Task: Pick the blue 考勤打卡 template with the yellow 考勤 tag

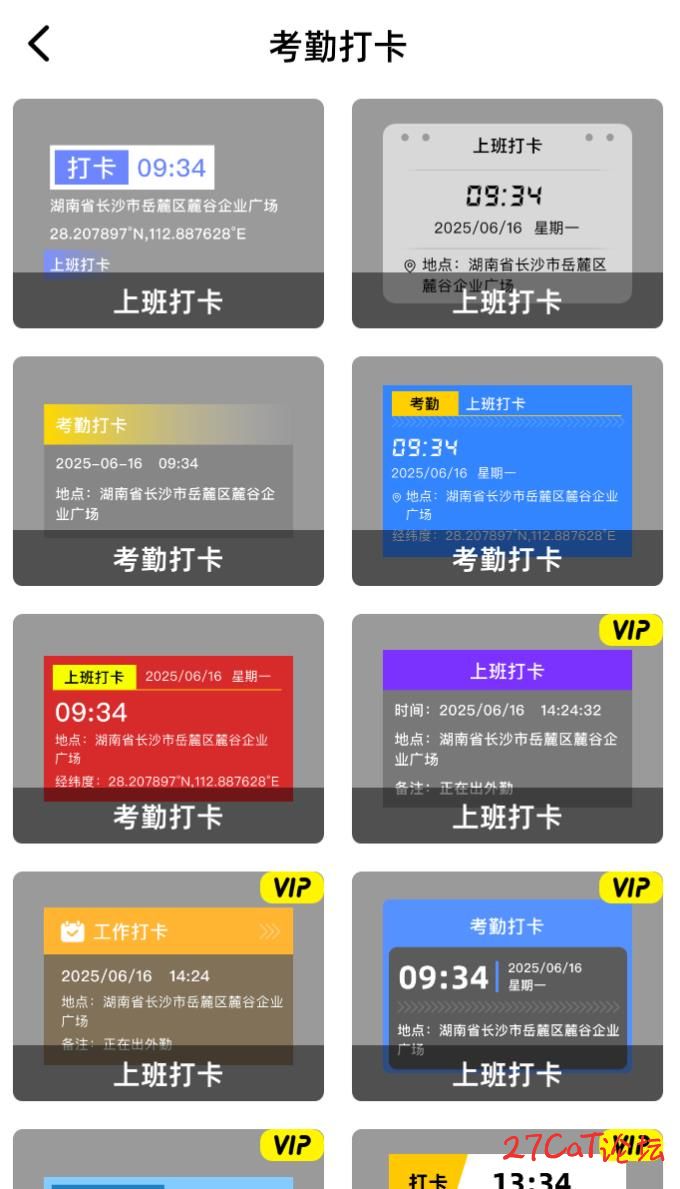Action: 507,471
